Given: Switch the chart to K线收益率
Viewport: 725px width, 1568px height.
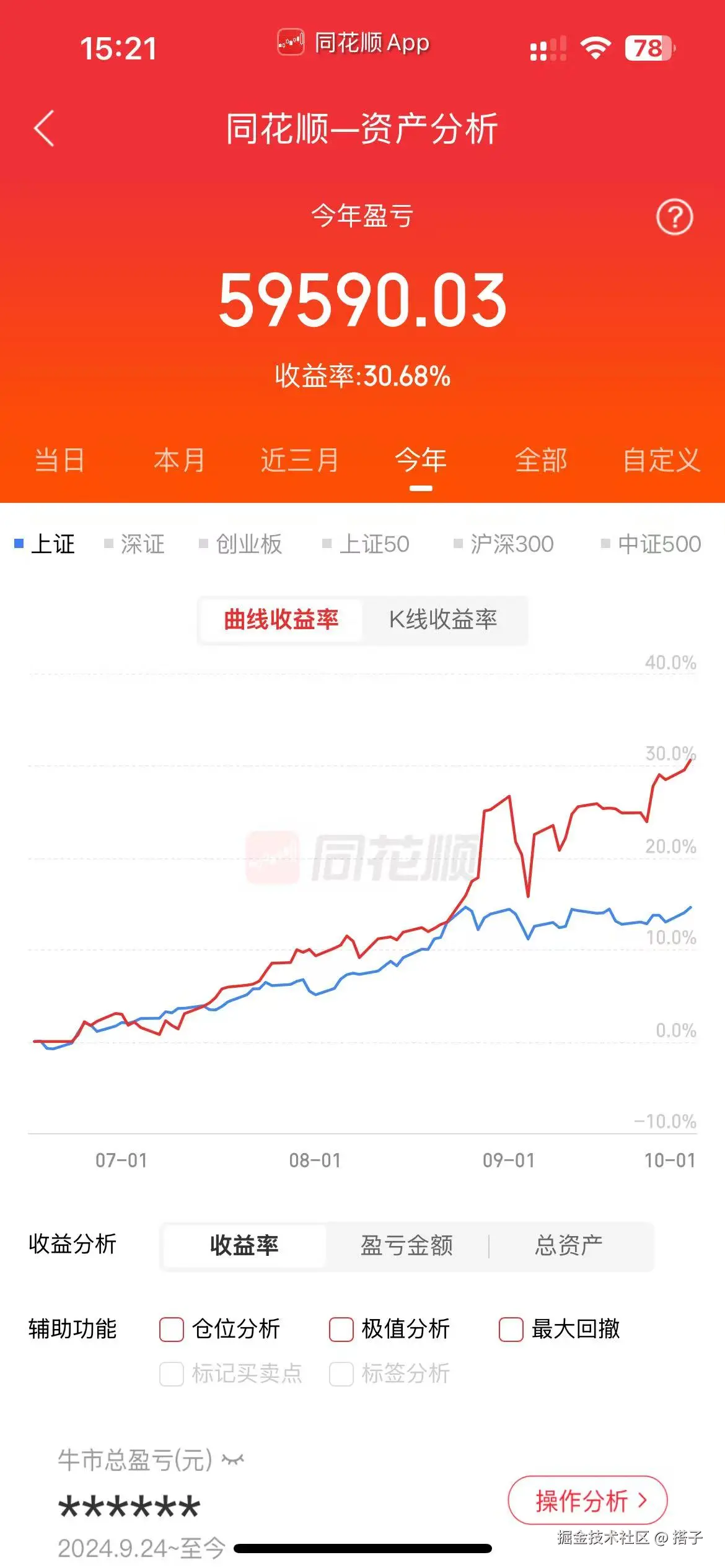Looking at the screenshot, I should coord(442,620).
